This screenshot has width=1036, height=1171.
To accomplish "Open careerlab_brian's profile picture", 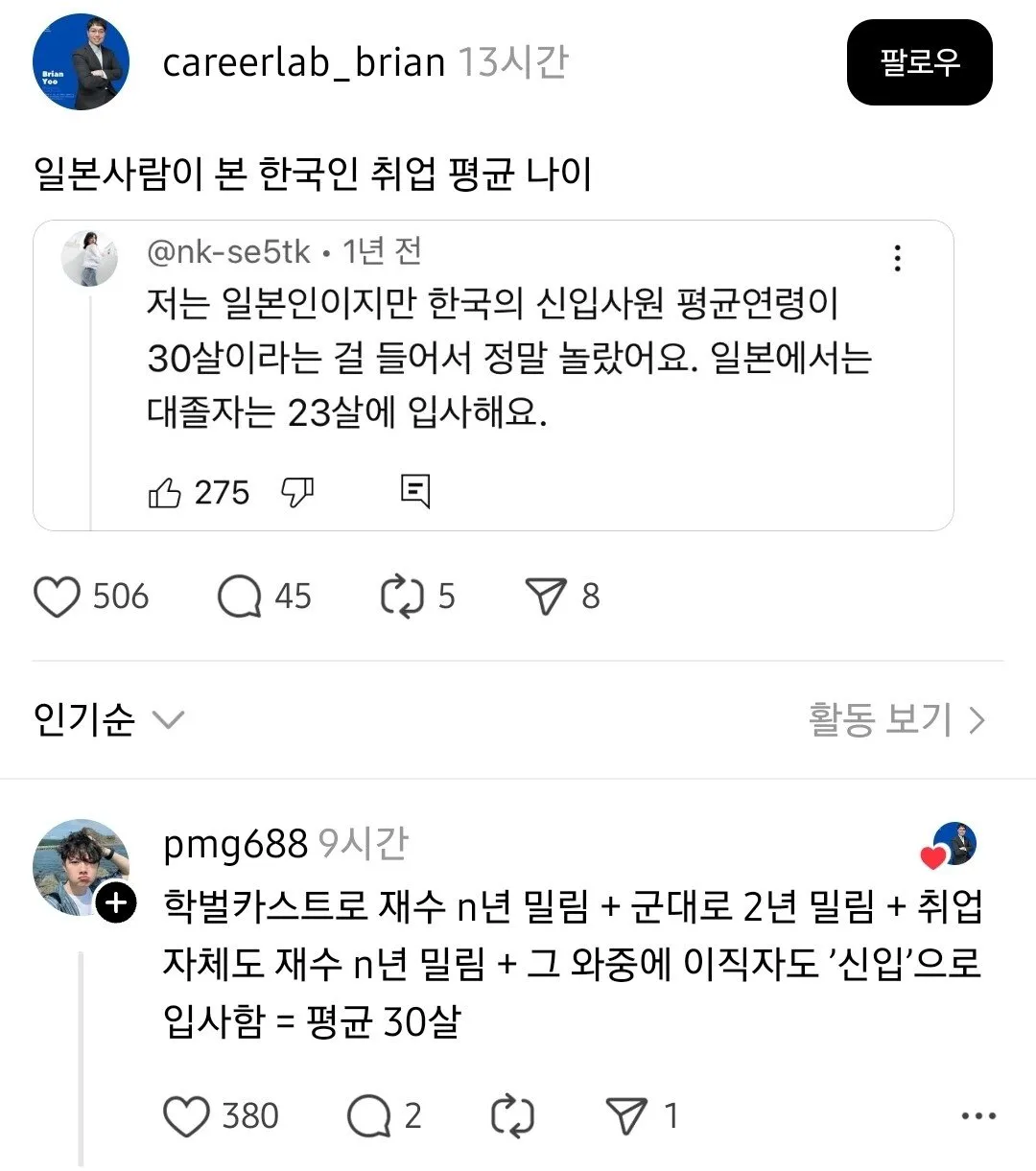I will (81, 62).
